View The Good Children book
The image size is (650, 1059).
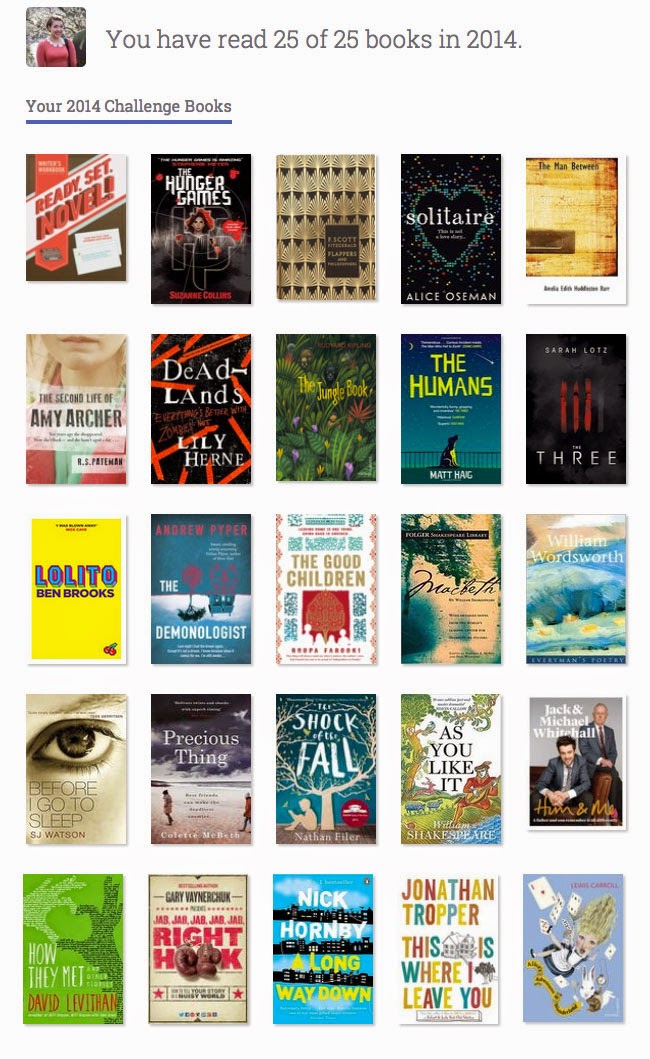pos(325,589)
